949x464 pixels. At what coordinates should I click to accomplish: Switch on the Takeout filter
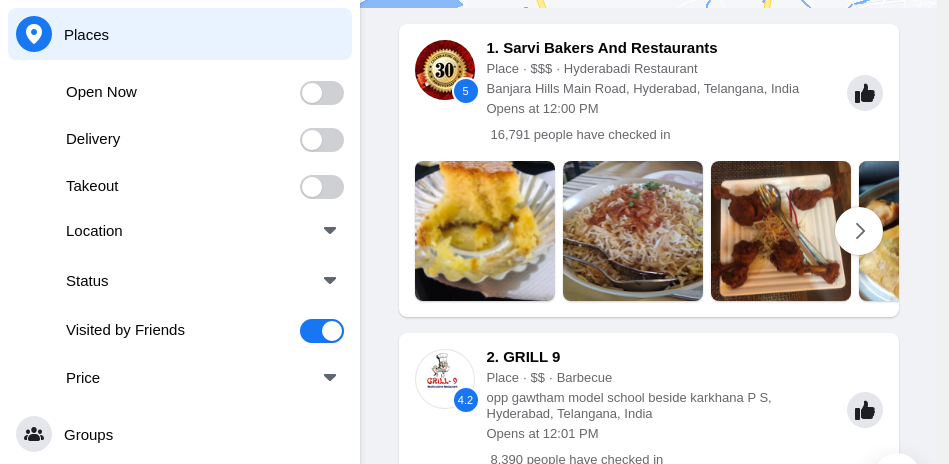321,187
